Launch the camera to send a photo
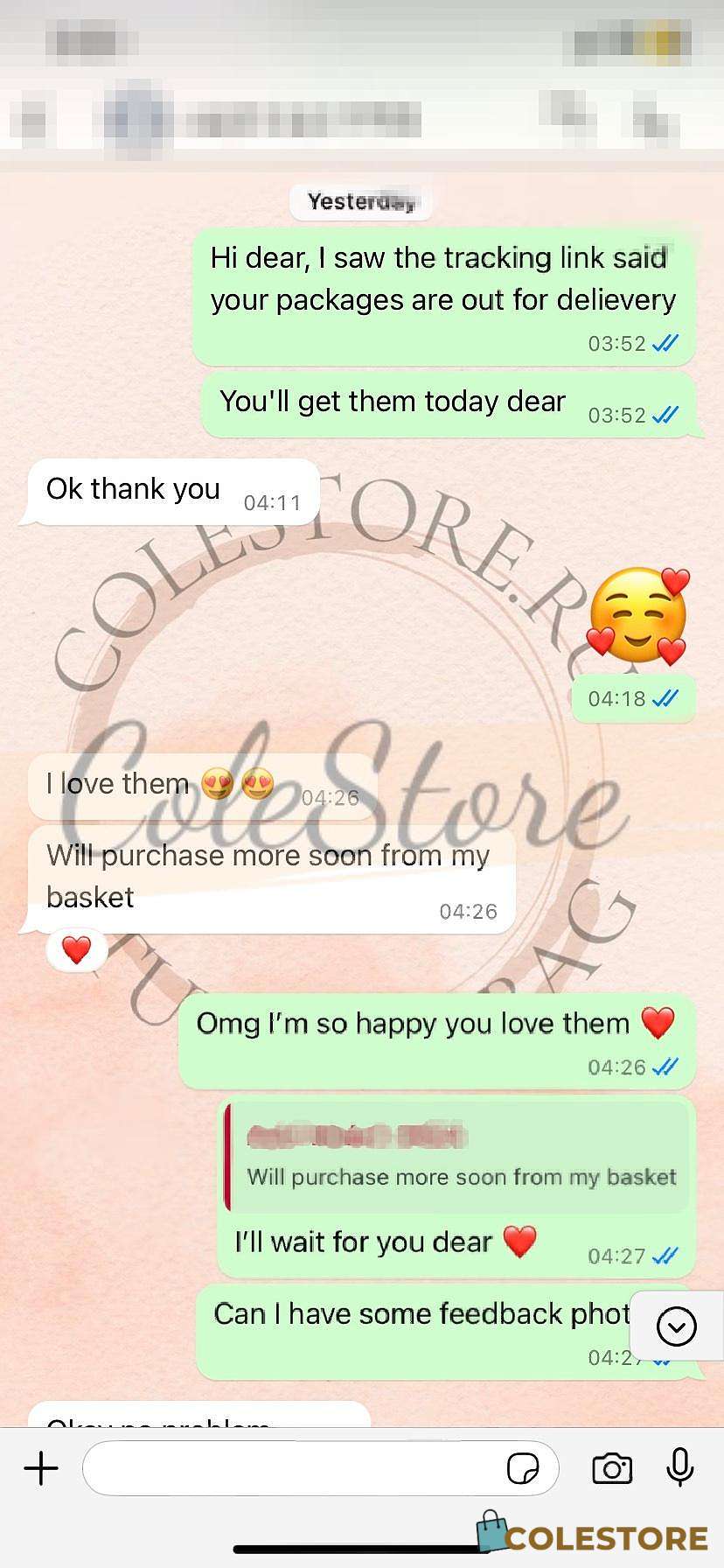 [612, 1468]
